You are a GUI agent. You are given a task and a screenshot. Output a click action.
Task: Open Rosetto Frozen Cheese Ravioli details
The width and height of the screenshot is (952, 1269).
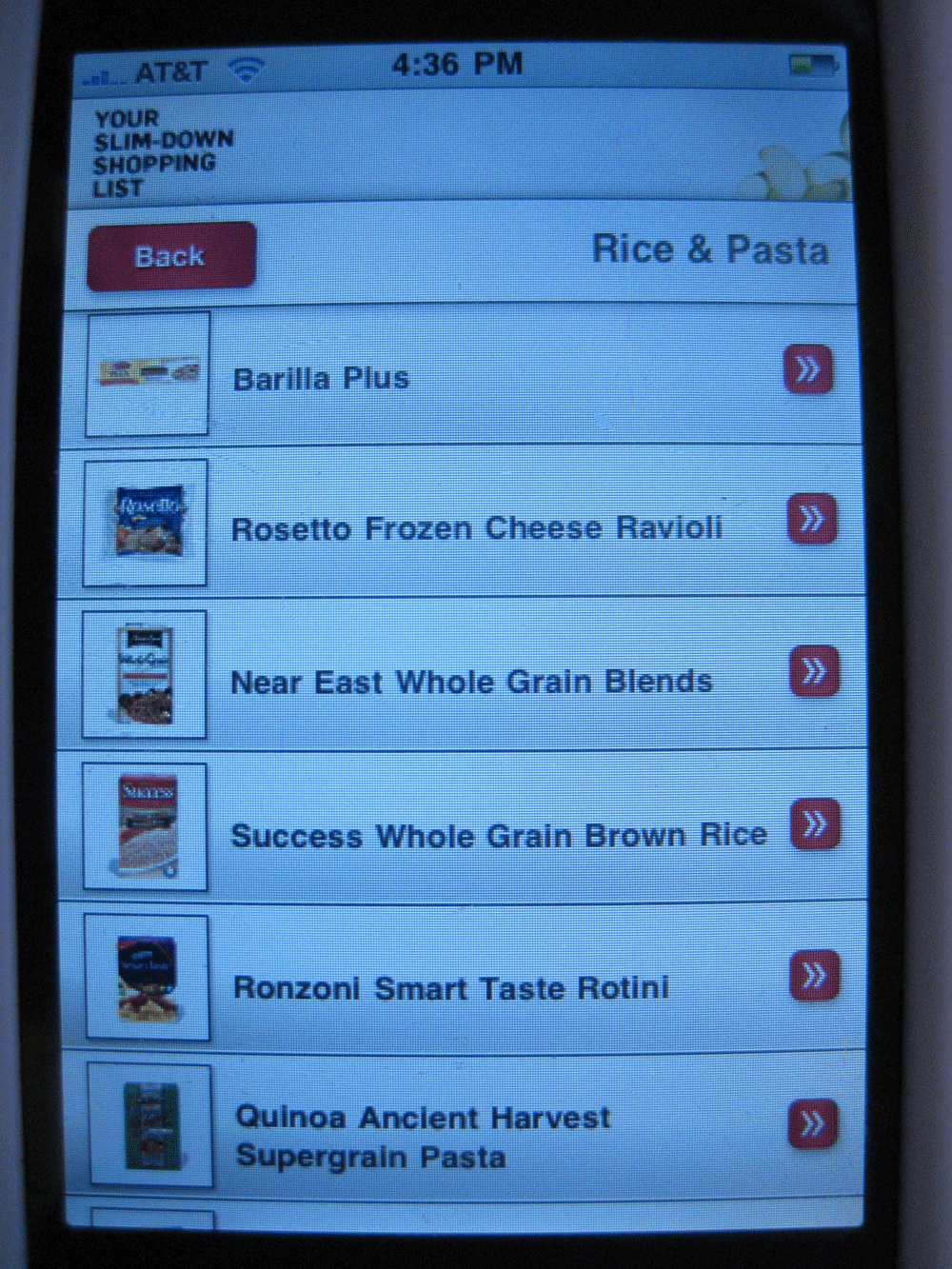(476, 528)
